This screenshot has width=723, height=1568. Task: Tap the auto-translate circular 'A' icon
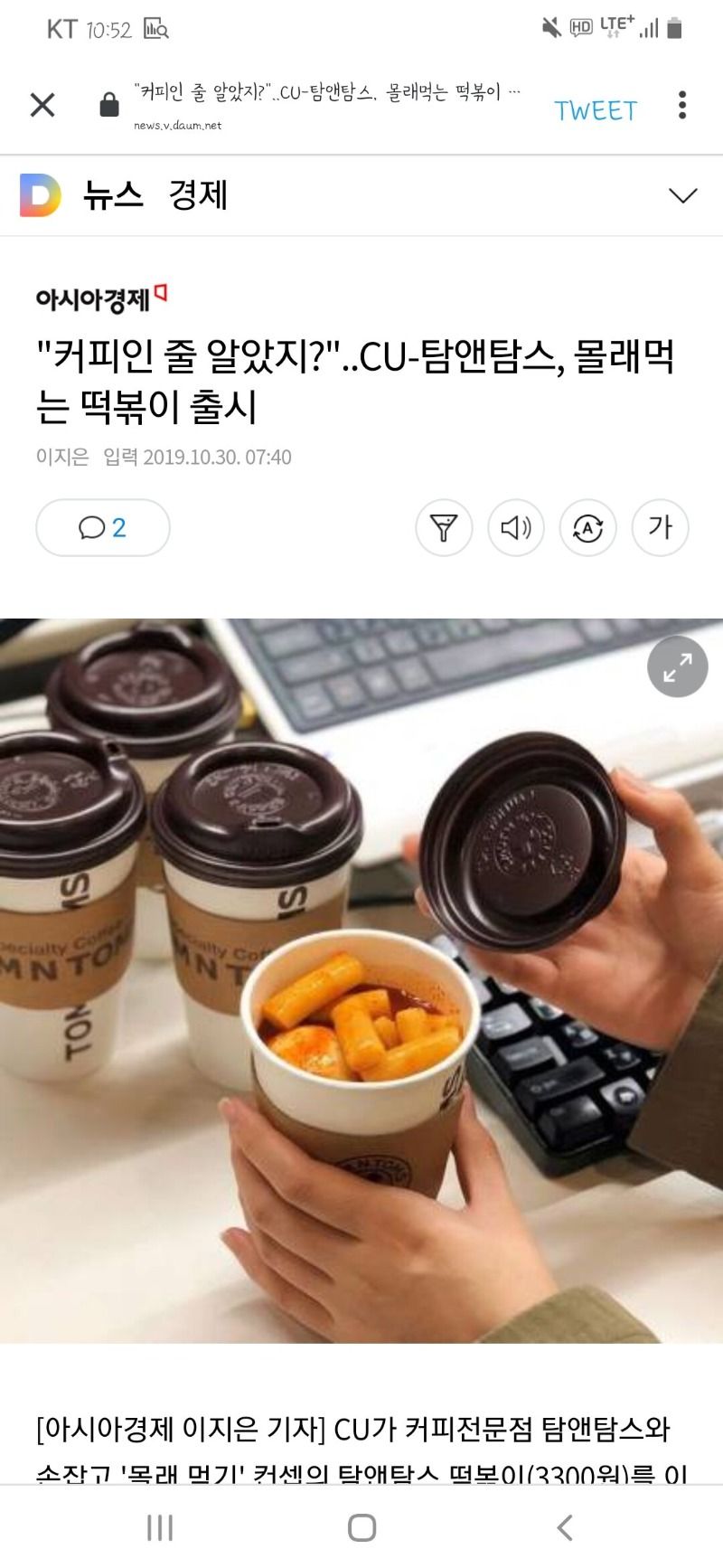tap(587, 528)
